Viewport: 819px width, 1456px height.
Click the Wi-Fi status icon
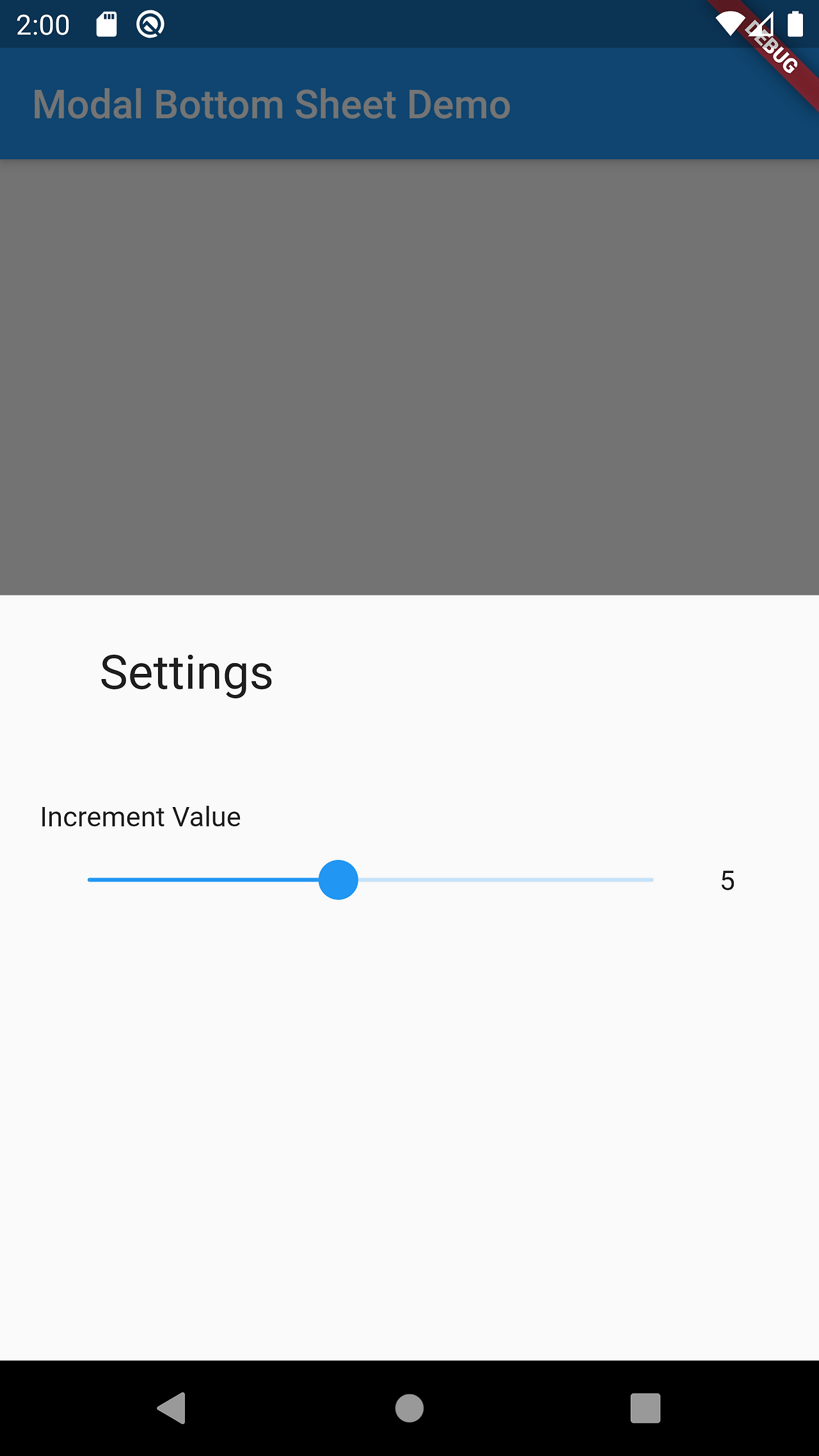(729, 24)
